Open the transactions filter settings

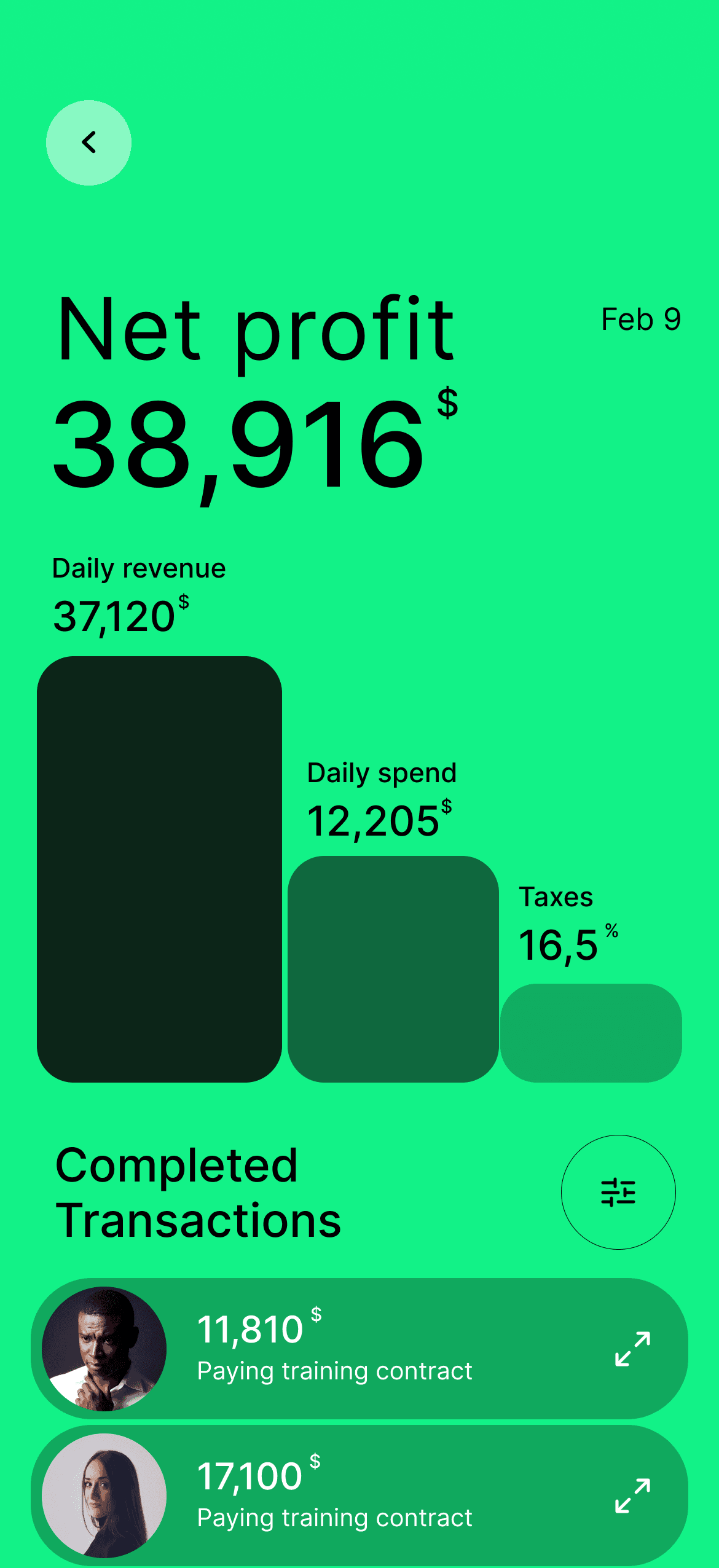tap(618, 1192)
